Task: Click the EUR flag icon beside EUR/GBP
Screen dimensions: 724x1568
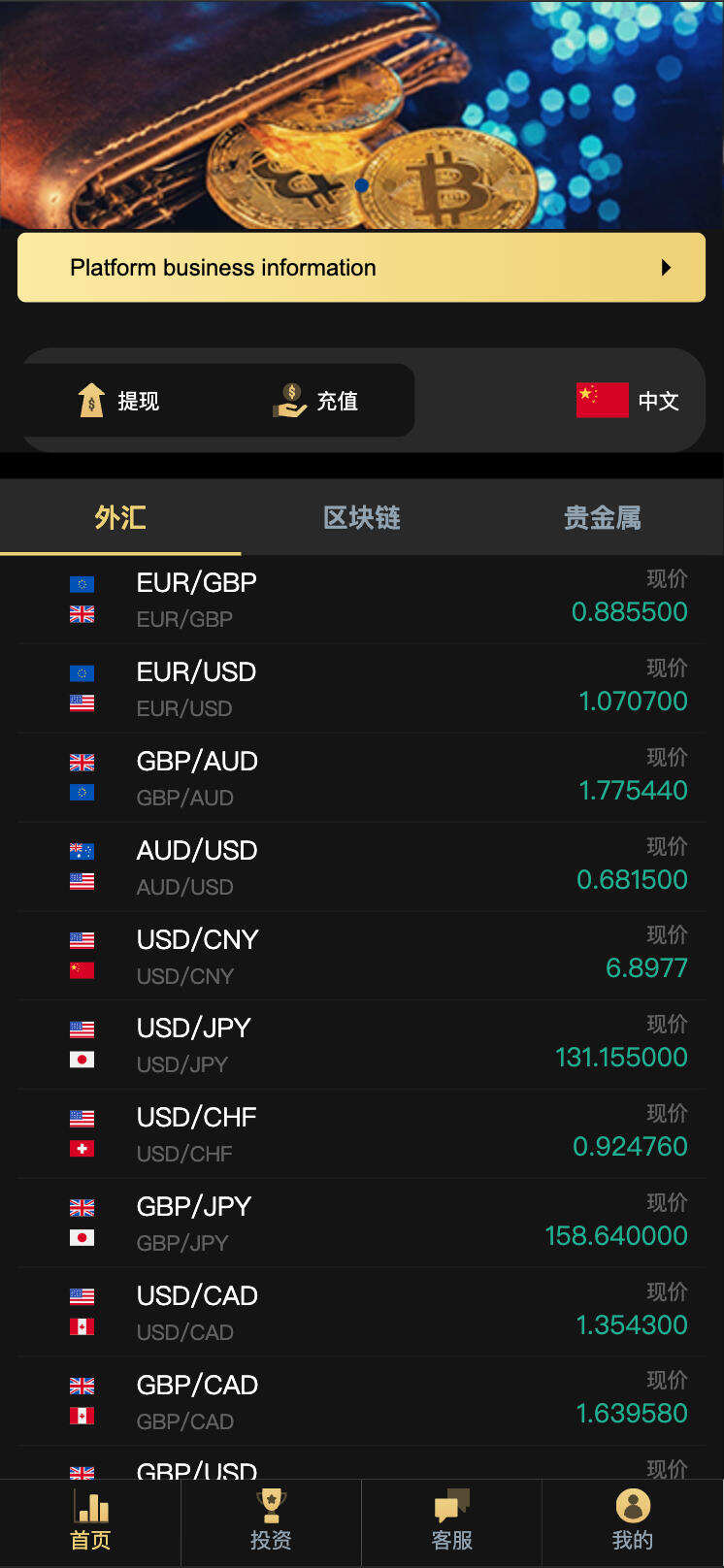Action: (x=82, y=583)
